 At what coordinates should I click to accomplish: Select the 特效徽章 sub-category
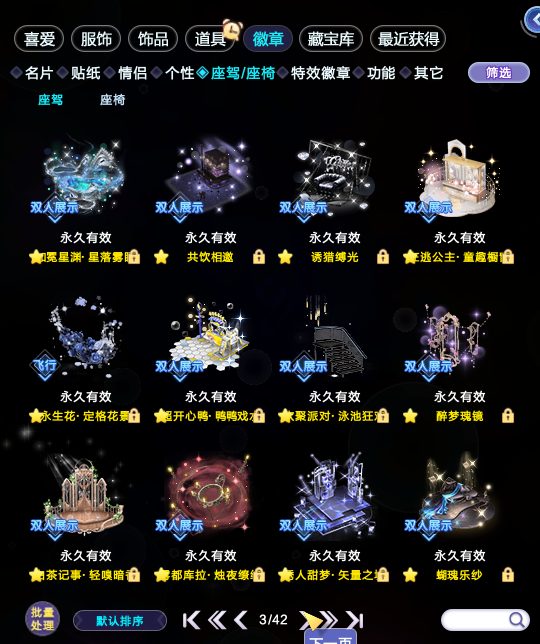pos(320,73)
